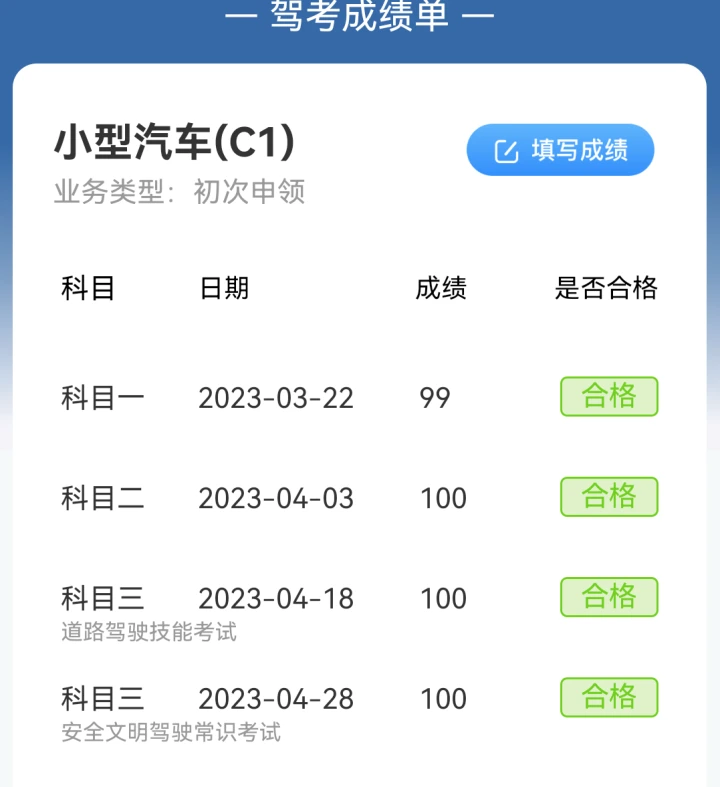
Task: Tap the 填写成绩 button
Action: click(560, 150)
